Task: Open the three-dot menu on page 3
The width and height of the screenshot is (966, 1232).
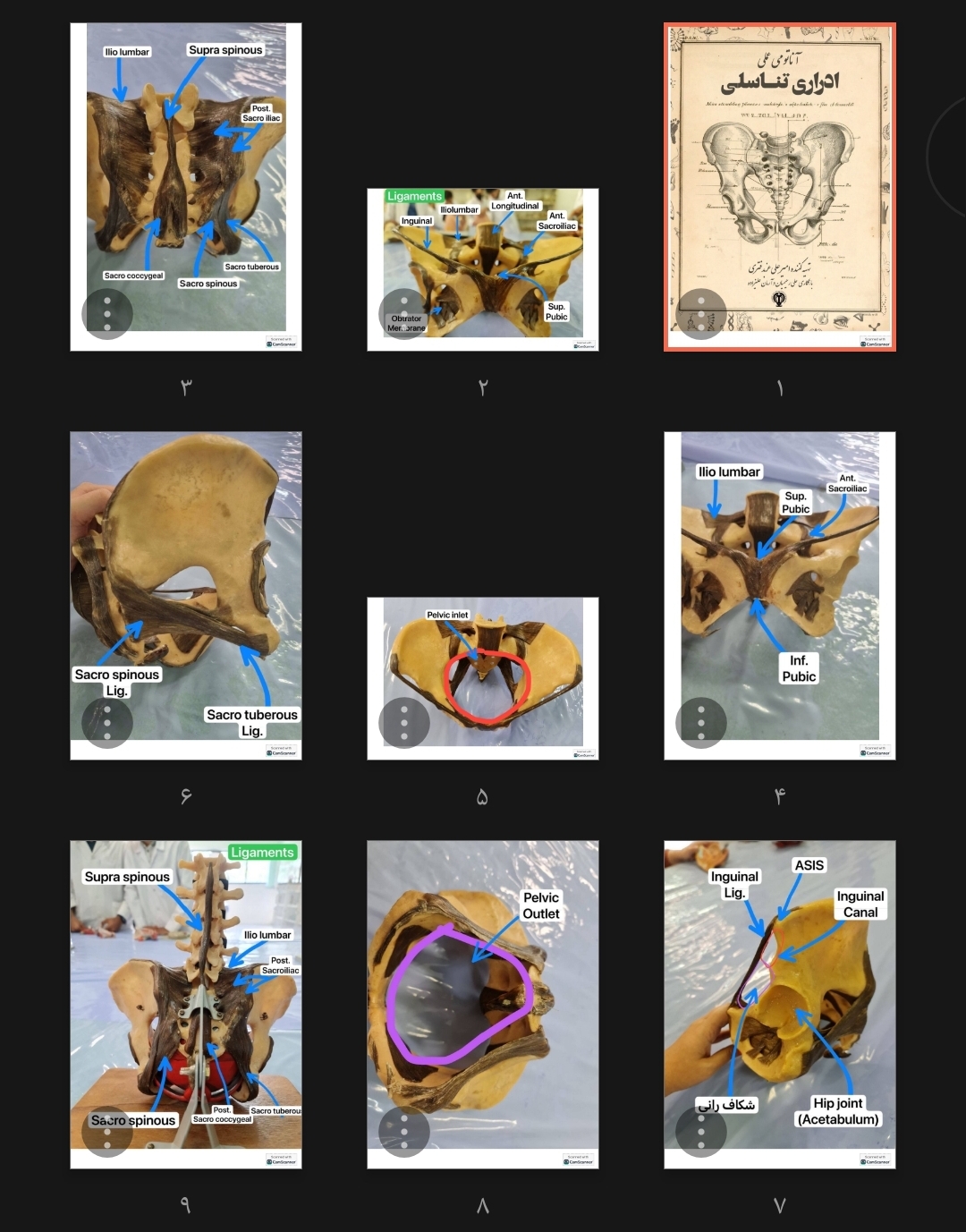Action: (x=107, y=314)
